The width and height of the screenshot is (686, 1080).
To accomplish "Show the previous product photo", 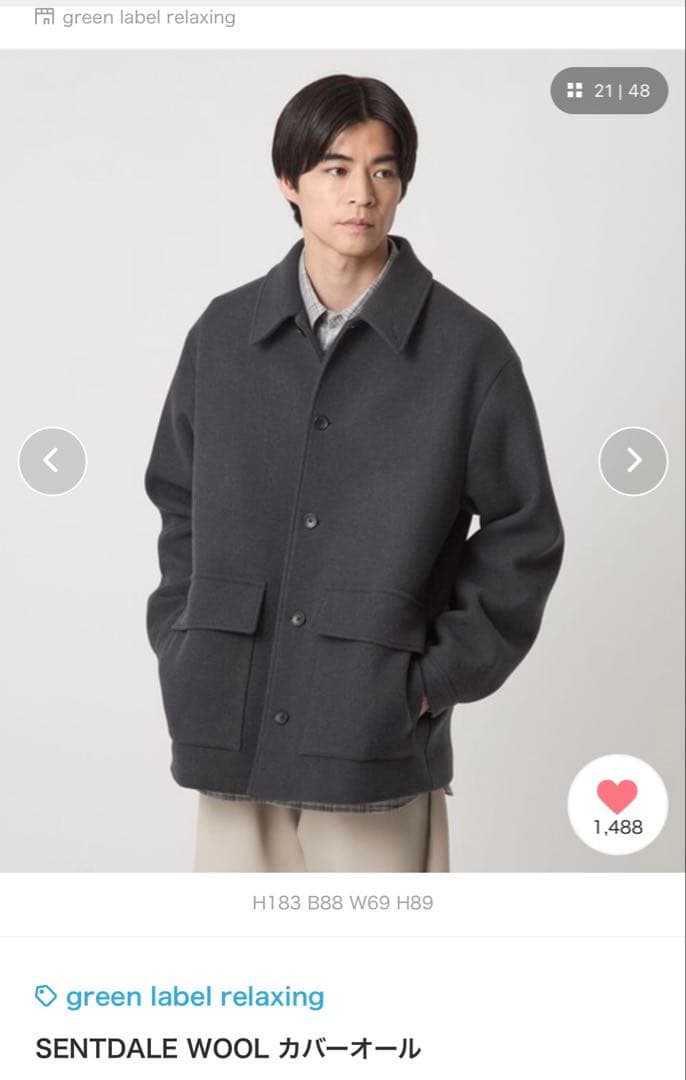I will (x=52, y=461).
